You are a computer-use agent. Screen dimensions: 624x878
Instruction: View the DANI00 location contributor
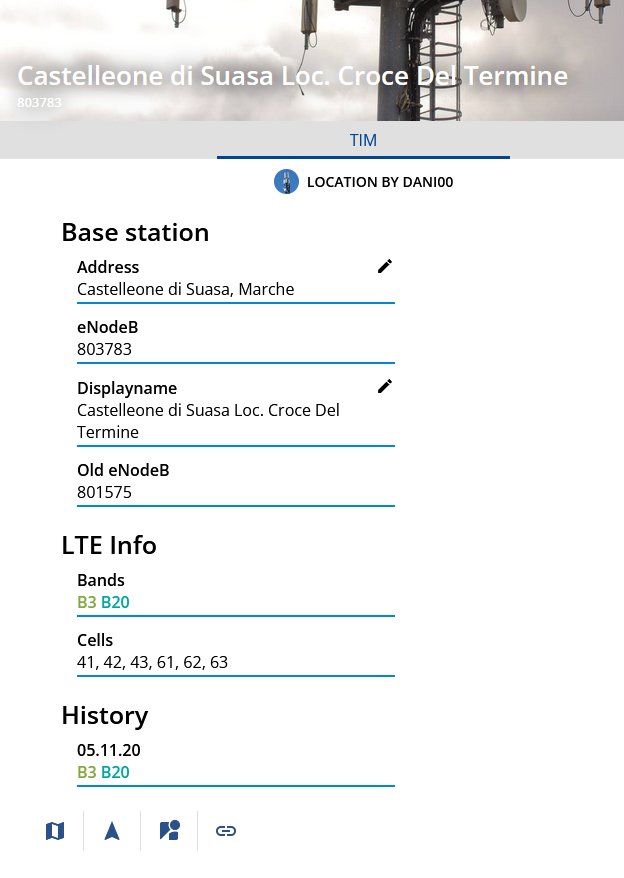364,182
